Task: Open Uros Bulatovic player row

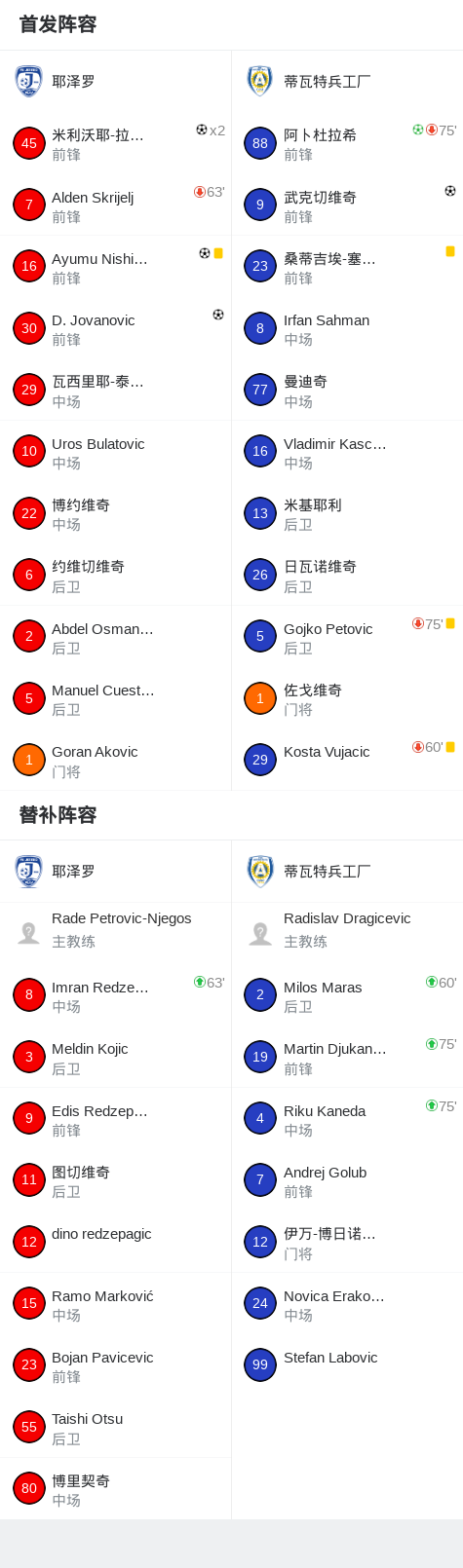Action: (115, 453)
